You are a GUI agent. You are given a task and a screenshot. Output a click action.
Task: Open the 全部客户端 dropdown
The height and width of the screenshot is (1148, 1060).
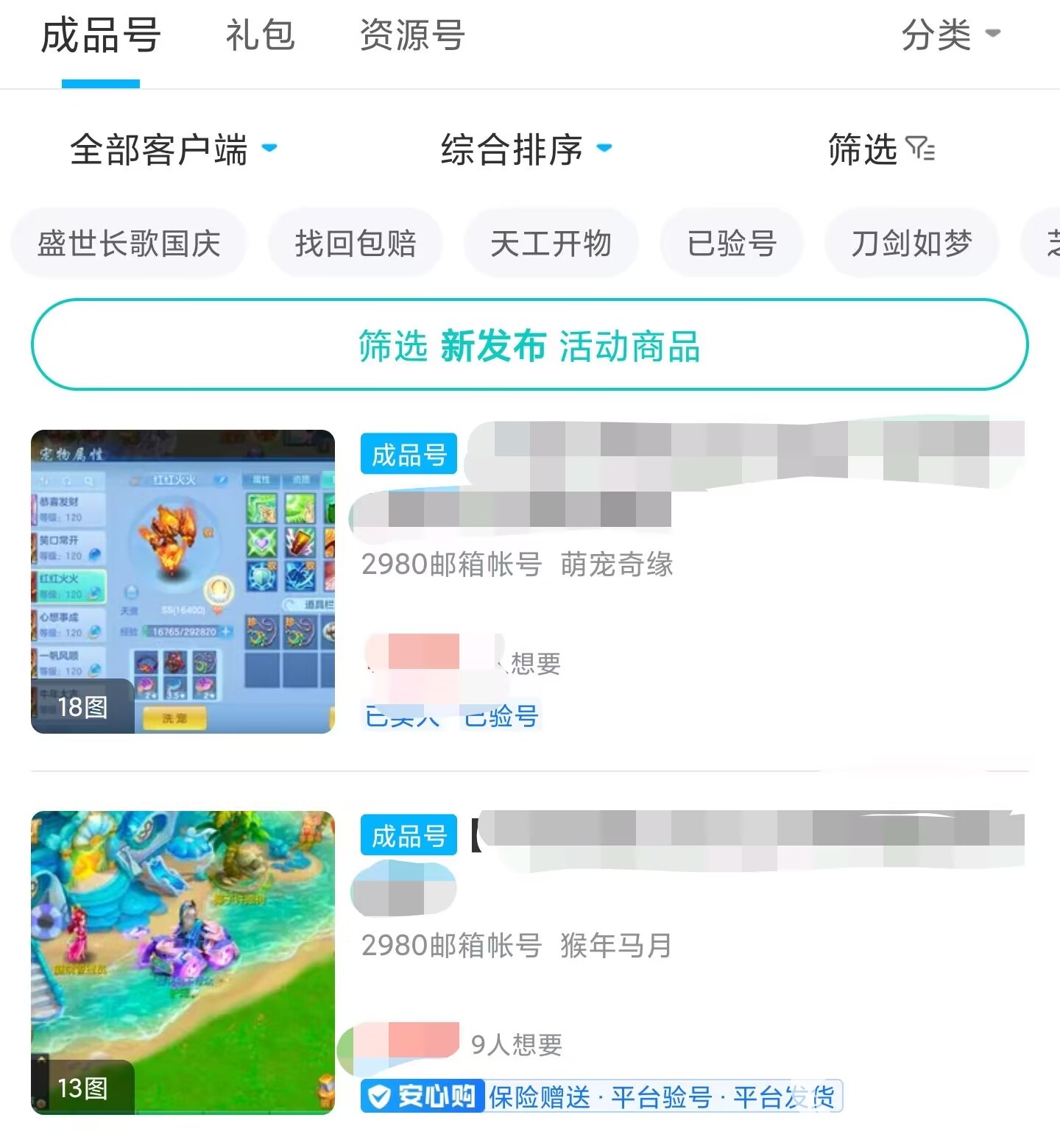(173, 149)
